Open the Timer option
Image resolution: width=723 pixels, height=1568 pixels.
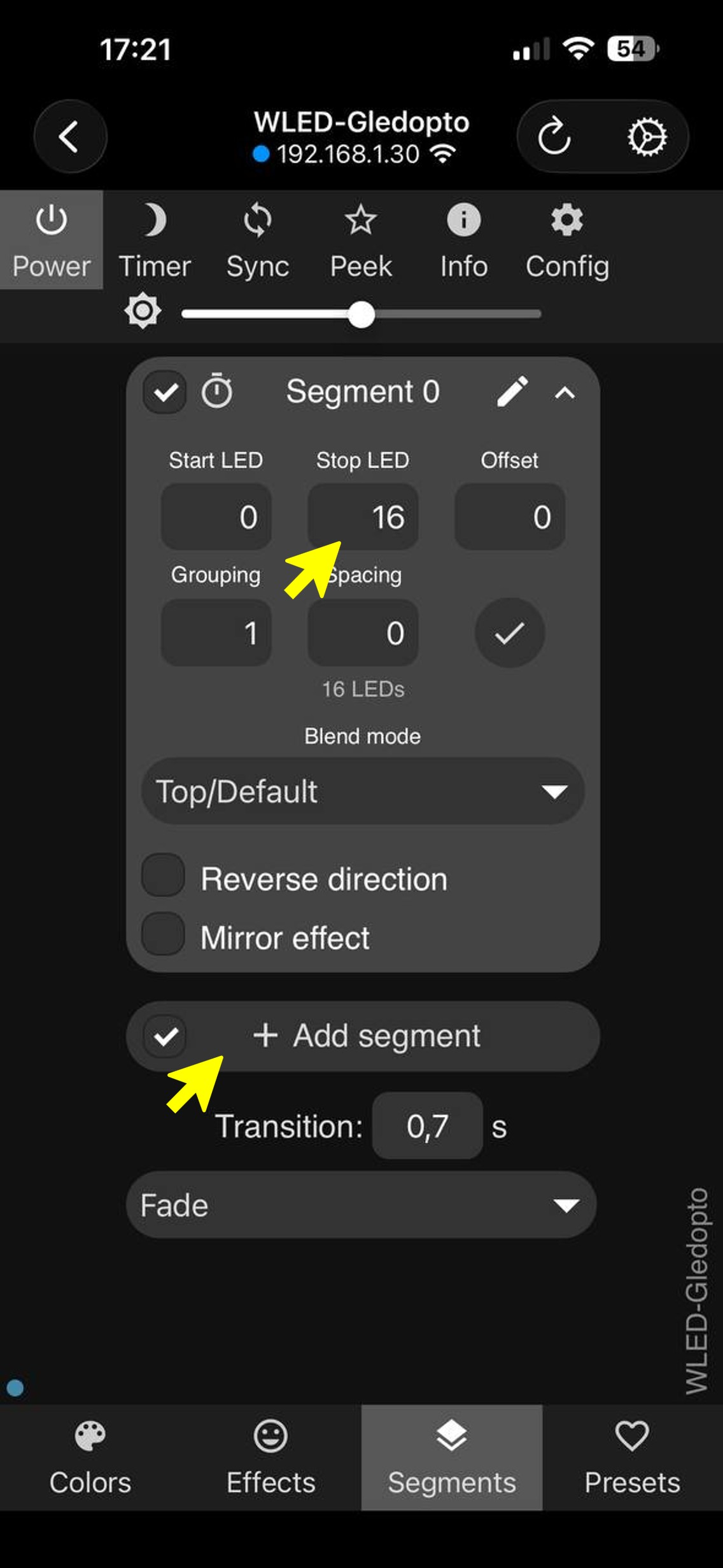pyautogui.click(x=155, y=240)
